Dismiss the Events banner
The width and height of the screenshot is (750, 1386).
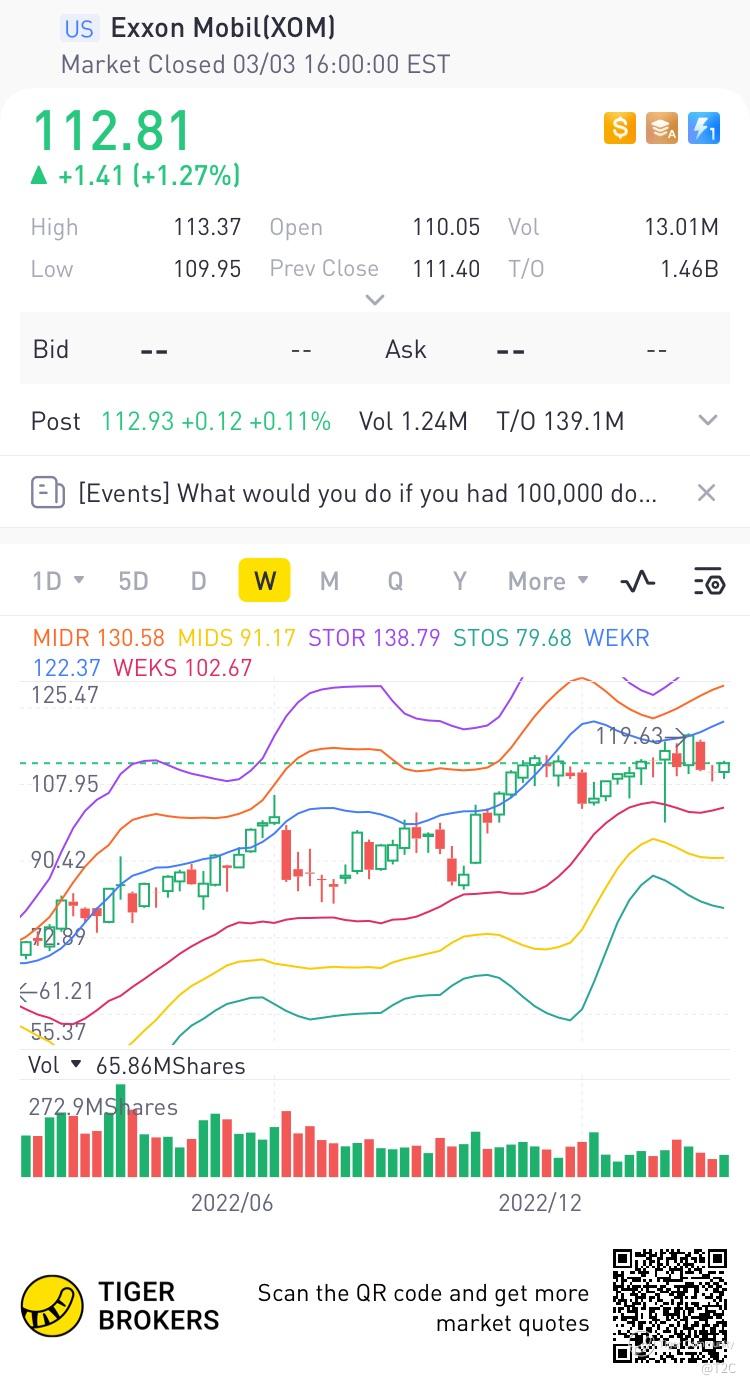706,492
